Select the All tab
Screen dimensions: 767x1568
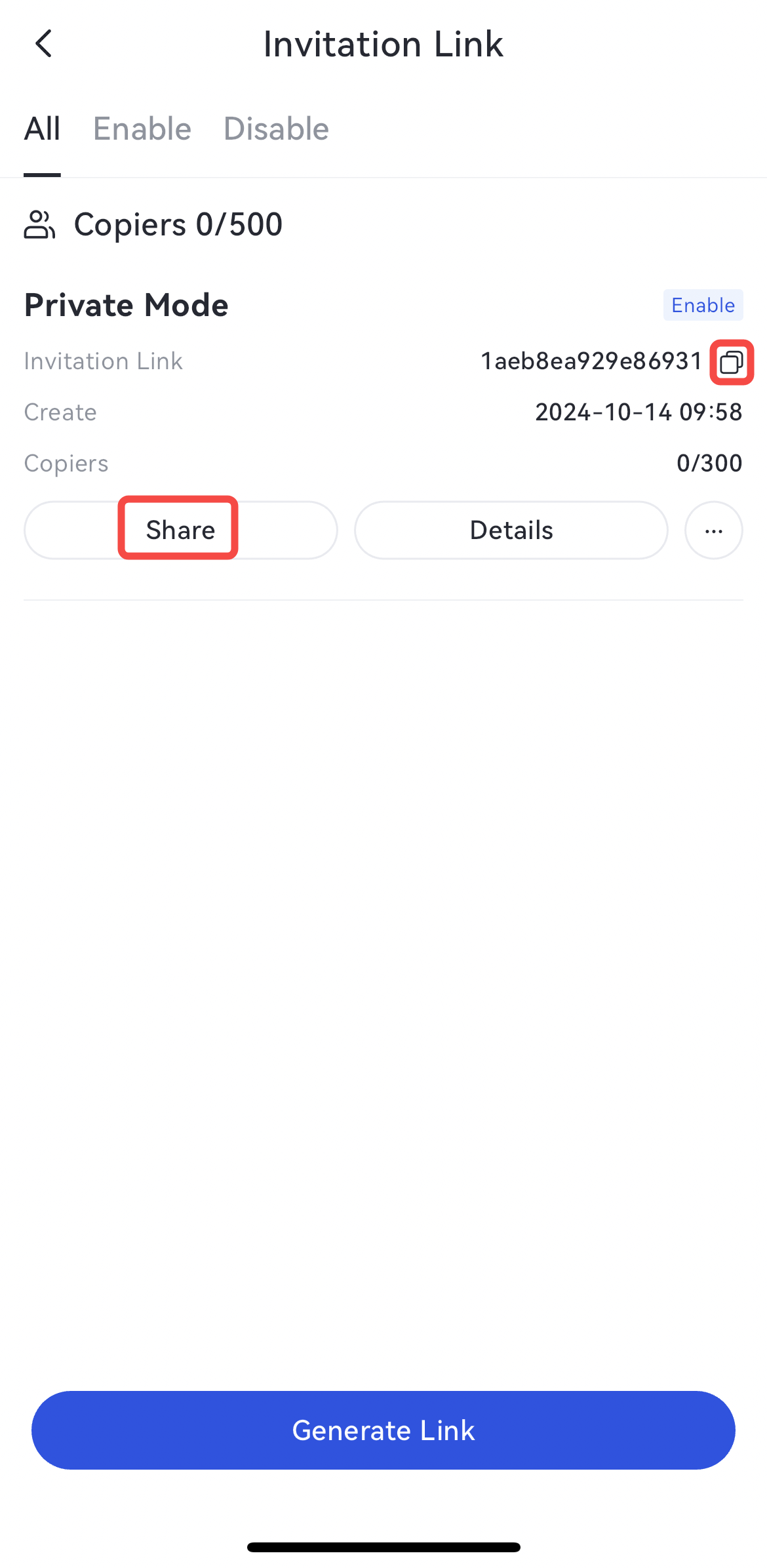click(42, 129)
